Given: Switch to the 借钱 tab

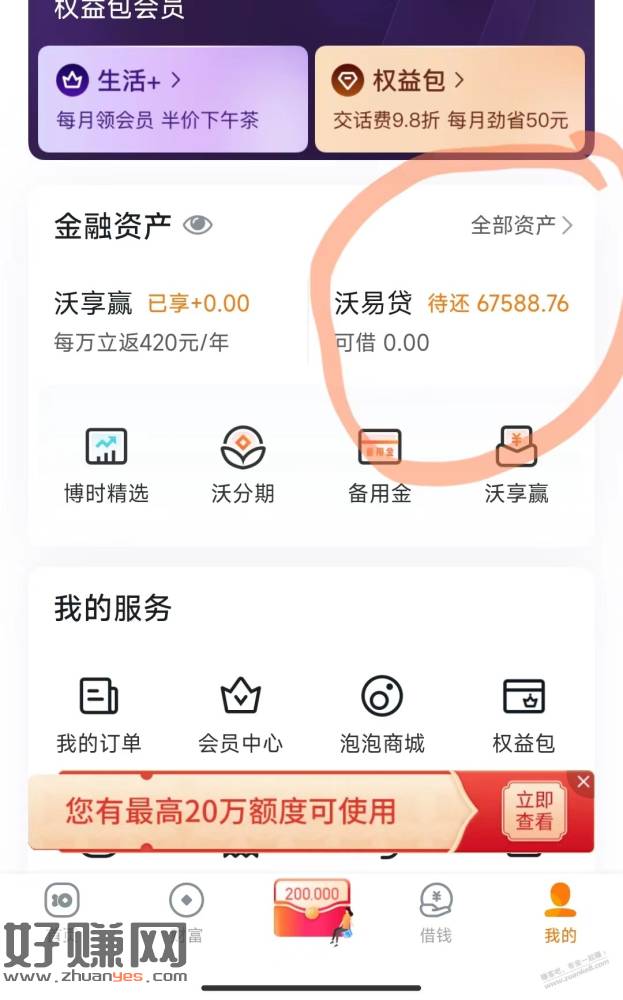Looking at the screenshot, I should coord(435,913).
